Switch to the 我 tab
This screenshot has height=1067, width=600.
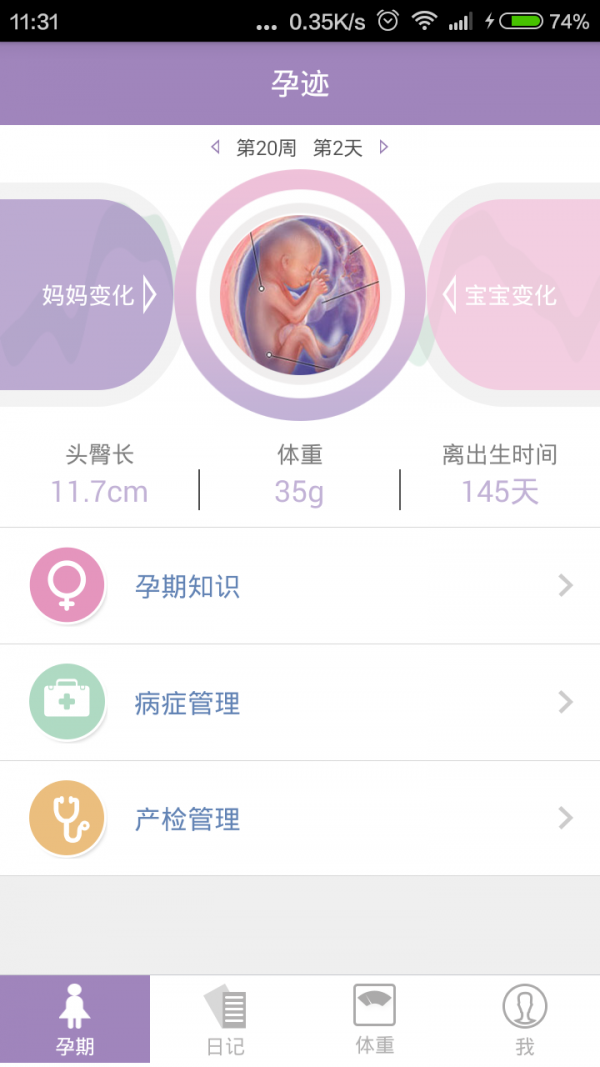[525, 1019]
